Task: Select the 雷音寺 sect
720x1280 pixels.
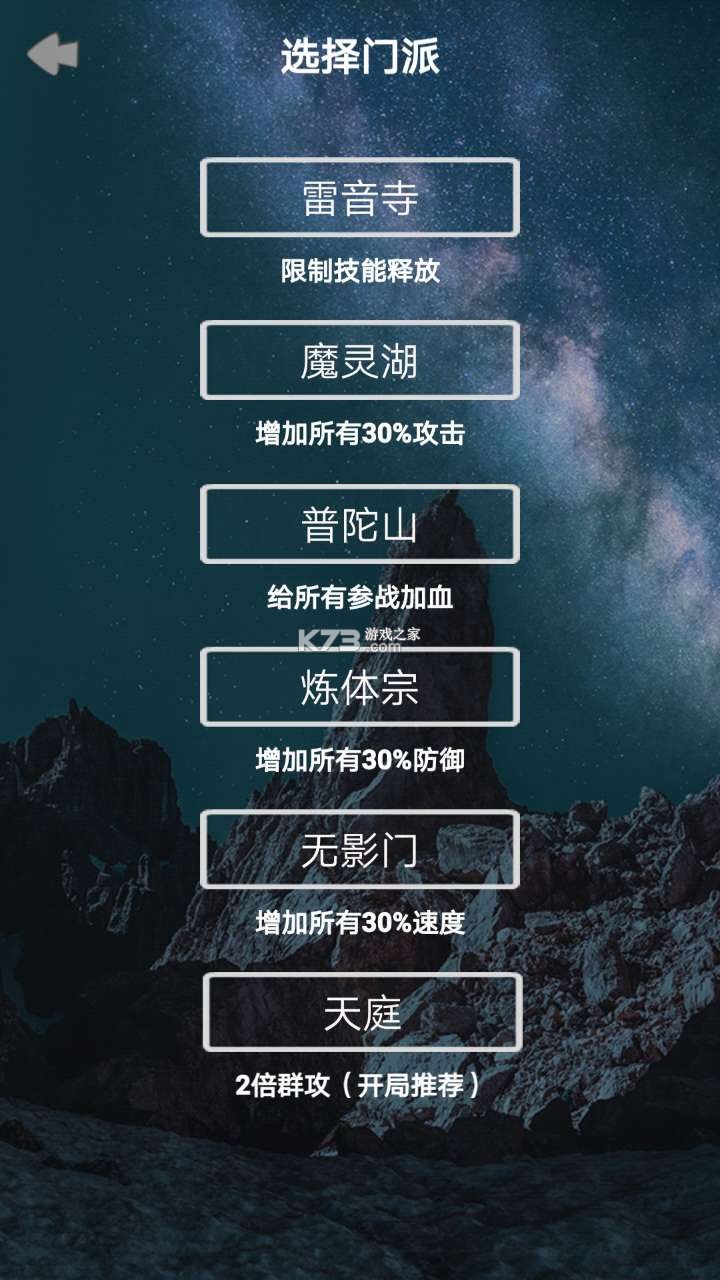Action: tap(360, 198)
